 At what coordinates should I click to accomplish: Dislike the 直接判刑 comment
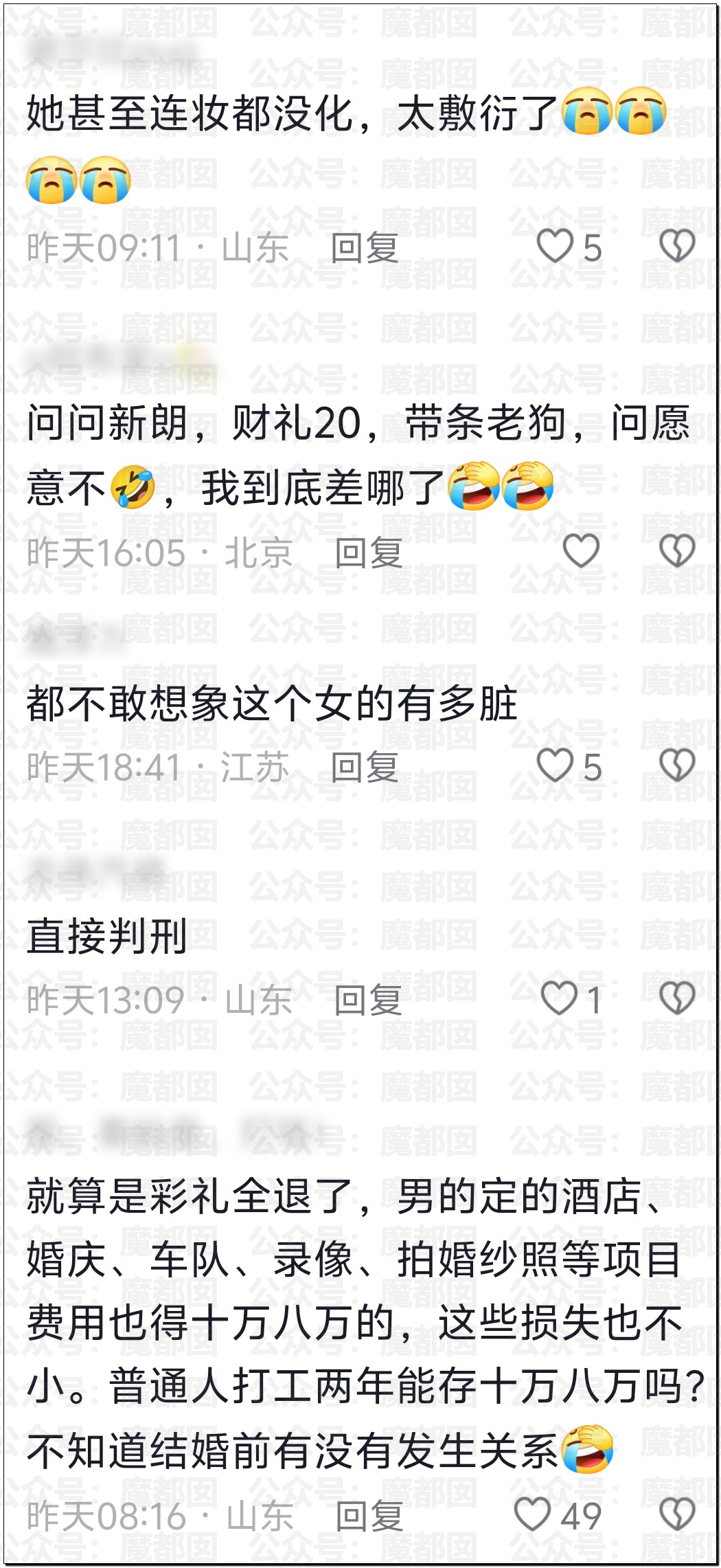point(677,998)
